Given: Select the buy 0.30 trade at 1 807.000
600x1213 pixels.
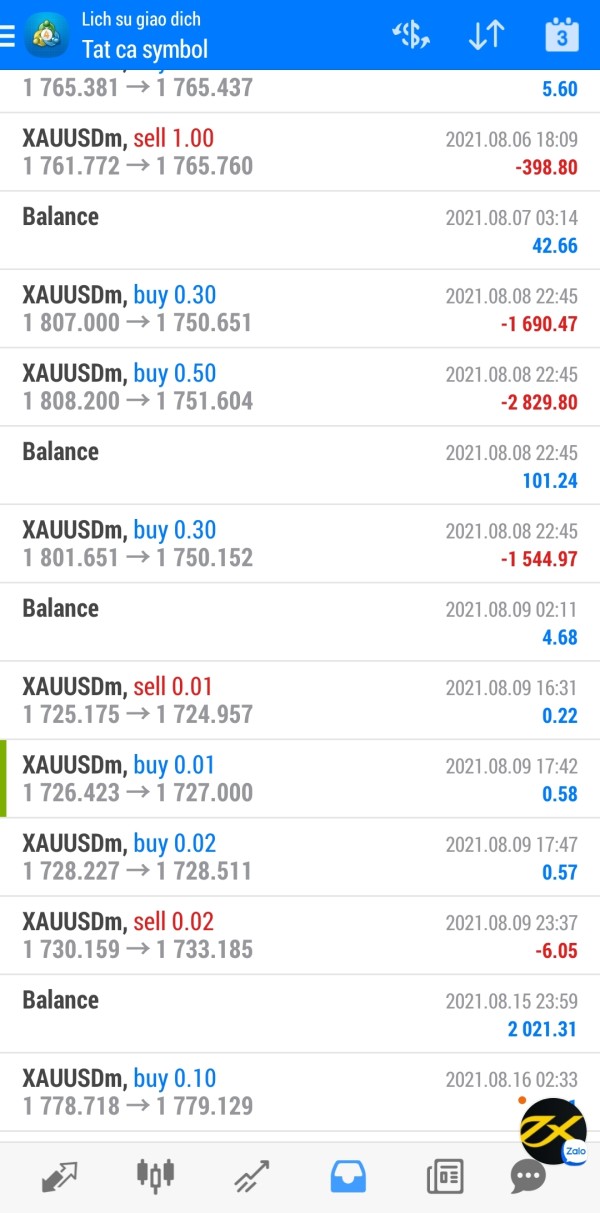Looking at the screenshot, I should 300,309.
